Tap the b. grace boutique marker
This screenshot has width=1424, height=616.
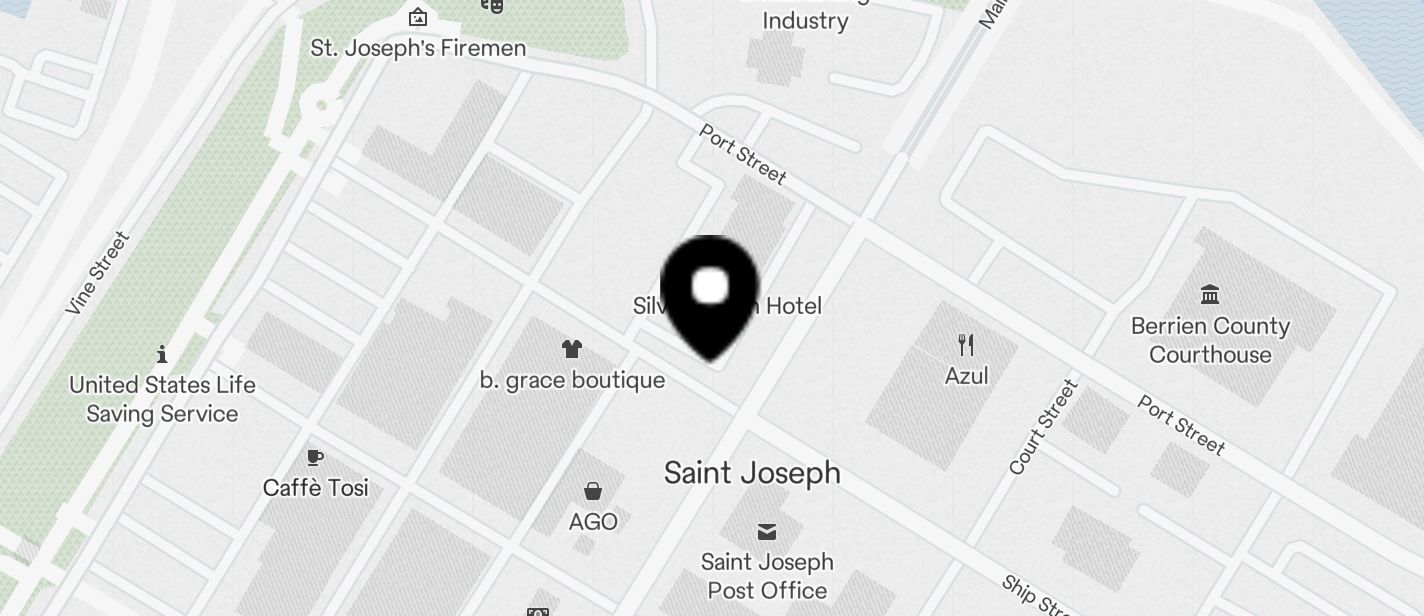pos(572,349)
